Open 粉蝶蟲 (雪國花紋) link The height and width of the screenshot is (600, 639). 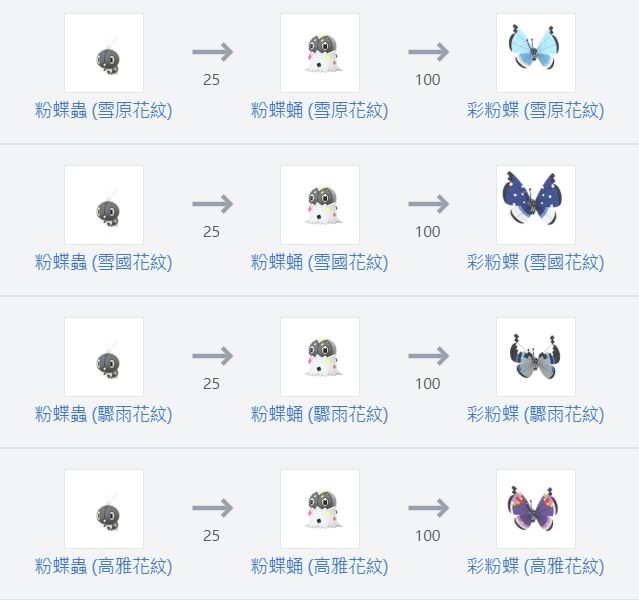103,262
